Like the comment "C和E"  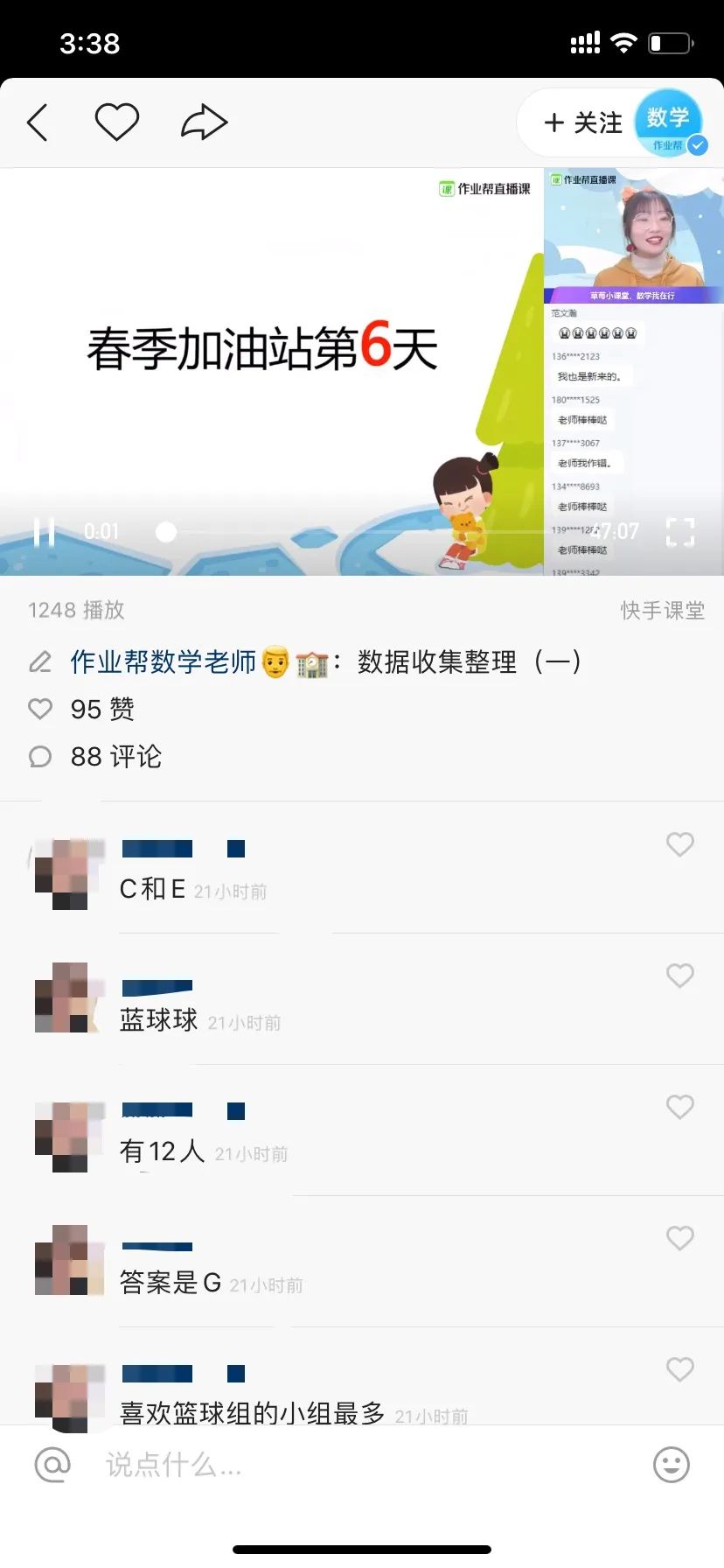[x=679, y=844]
